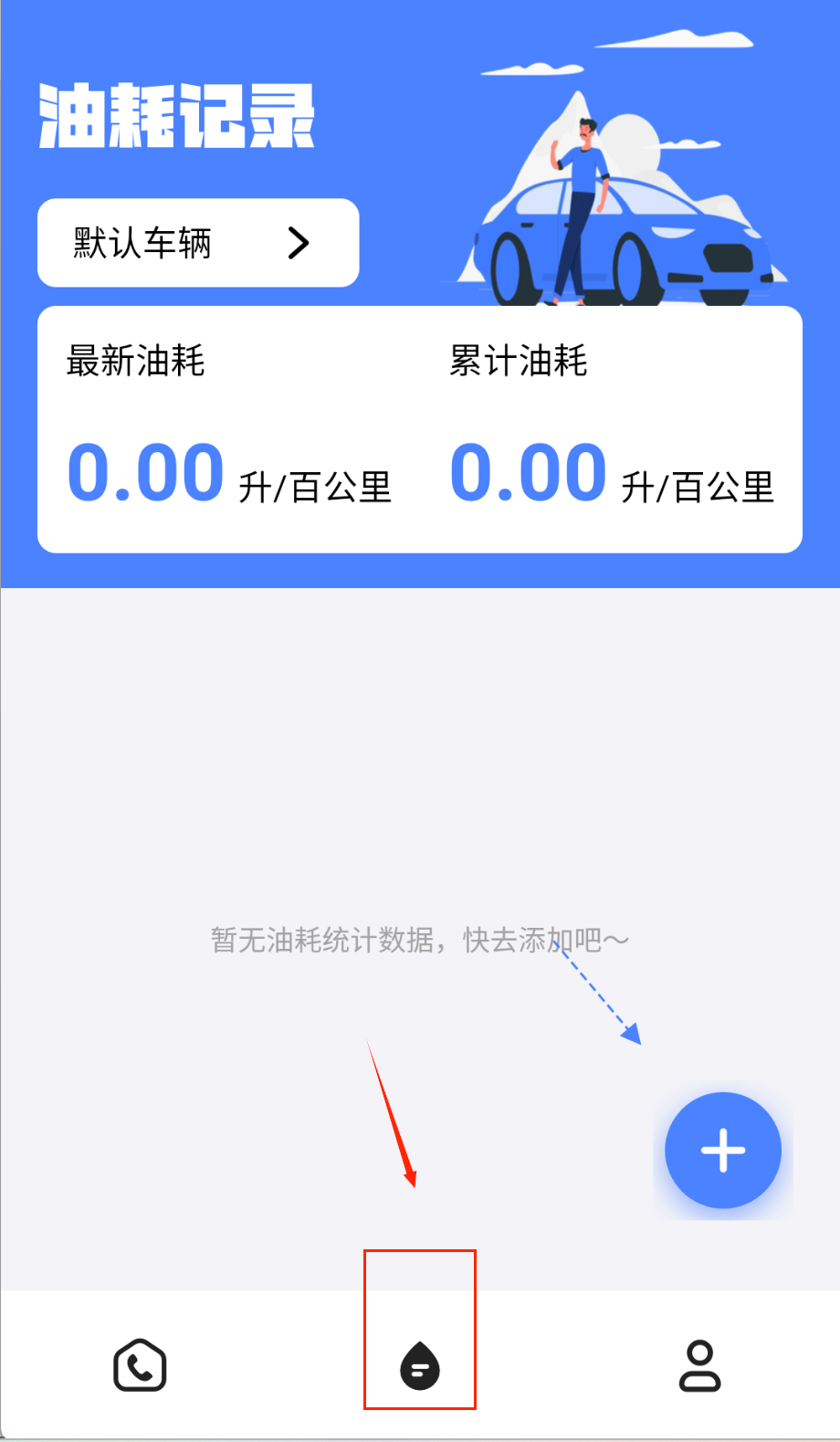Open the profile tab
This screenshot has height=1442, width=840.
699,1366
